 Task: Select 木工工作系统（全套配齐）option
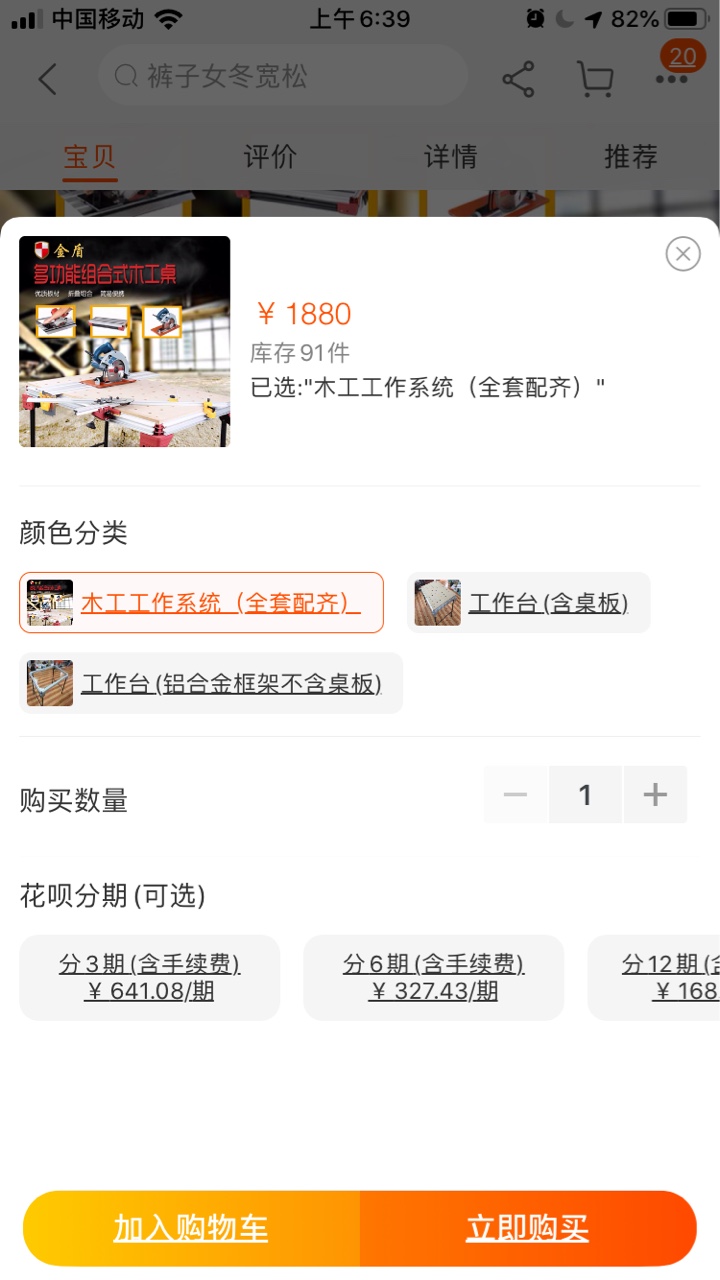coord(201,603)
